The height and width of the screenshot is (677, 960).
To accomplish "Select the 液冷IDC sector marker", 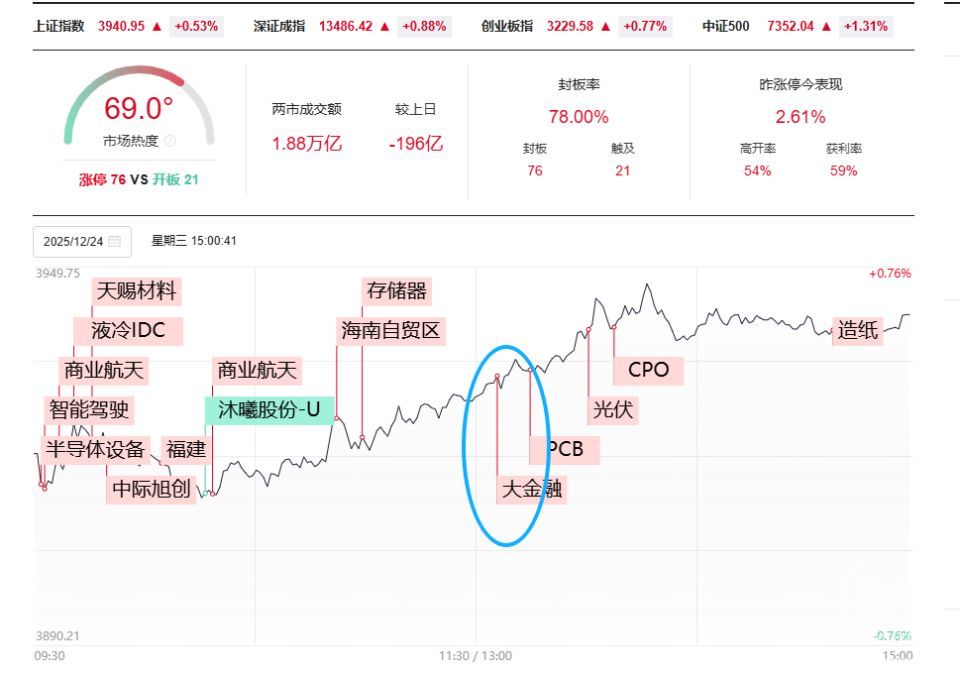I will [x=128, y=331].
